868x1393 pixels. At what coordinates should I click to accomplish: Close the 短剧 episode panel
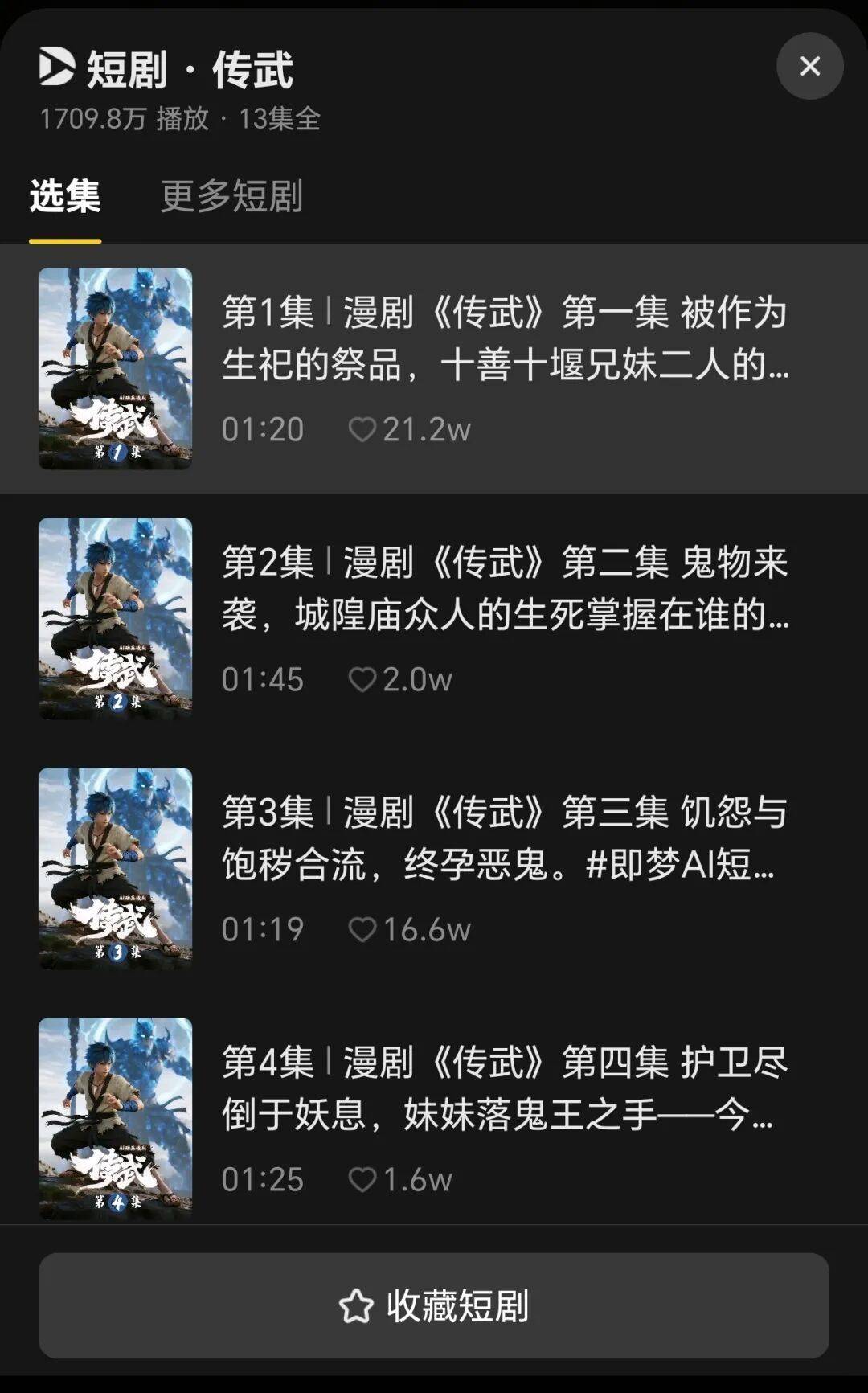(x=809, y=66)
